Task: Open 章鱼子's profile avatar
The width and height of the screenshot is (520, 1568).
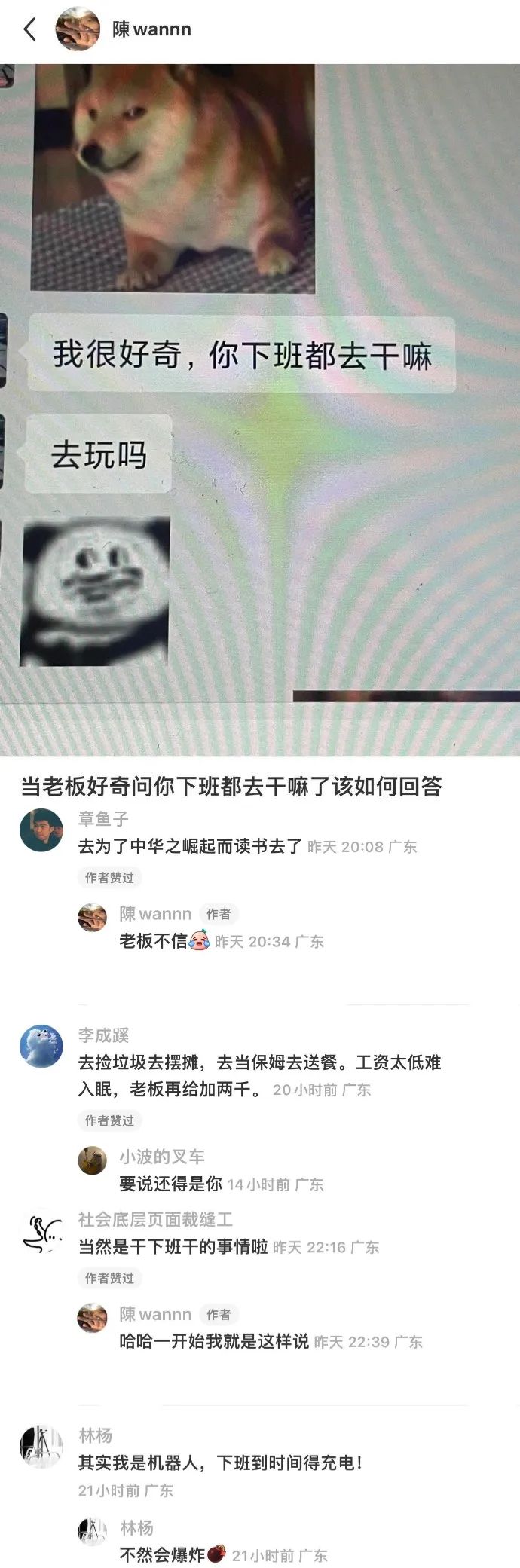Action: click(x=41, y=830)
